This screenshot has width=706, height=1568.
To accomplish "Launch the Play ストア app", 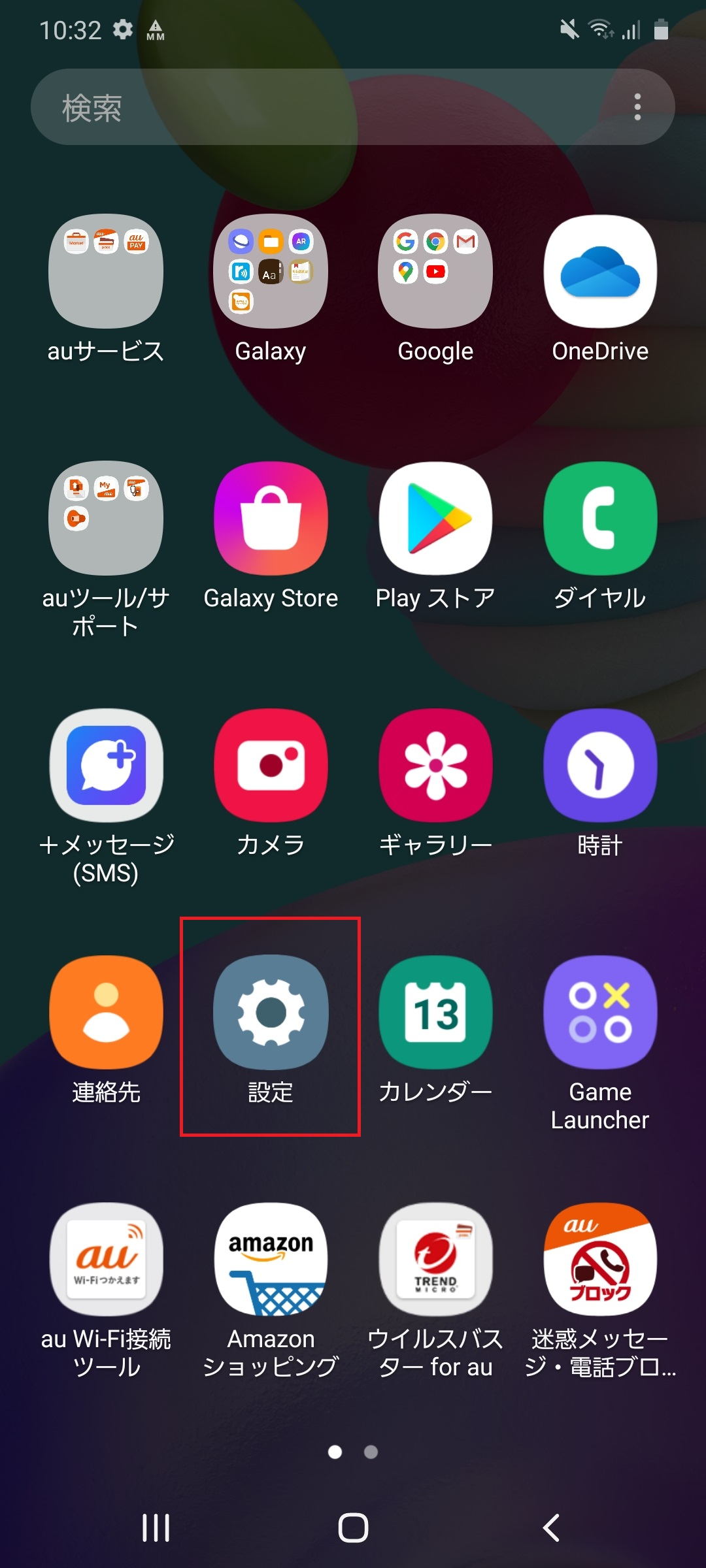I will tap(435, 518).
